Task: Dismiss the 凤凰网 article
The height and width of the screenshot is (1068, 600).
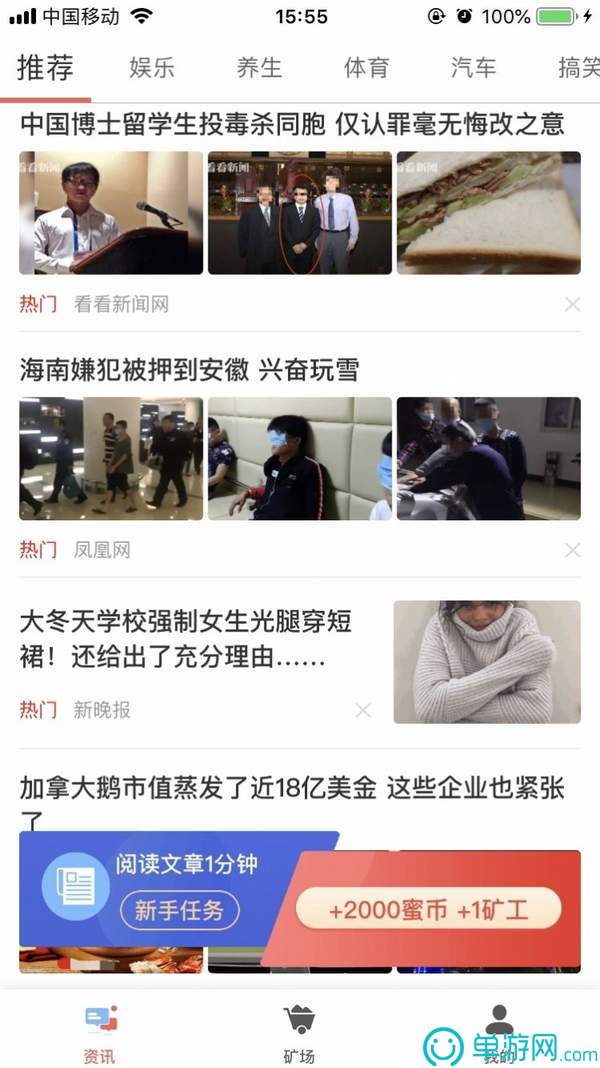Action: point(572,550)
